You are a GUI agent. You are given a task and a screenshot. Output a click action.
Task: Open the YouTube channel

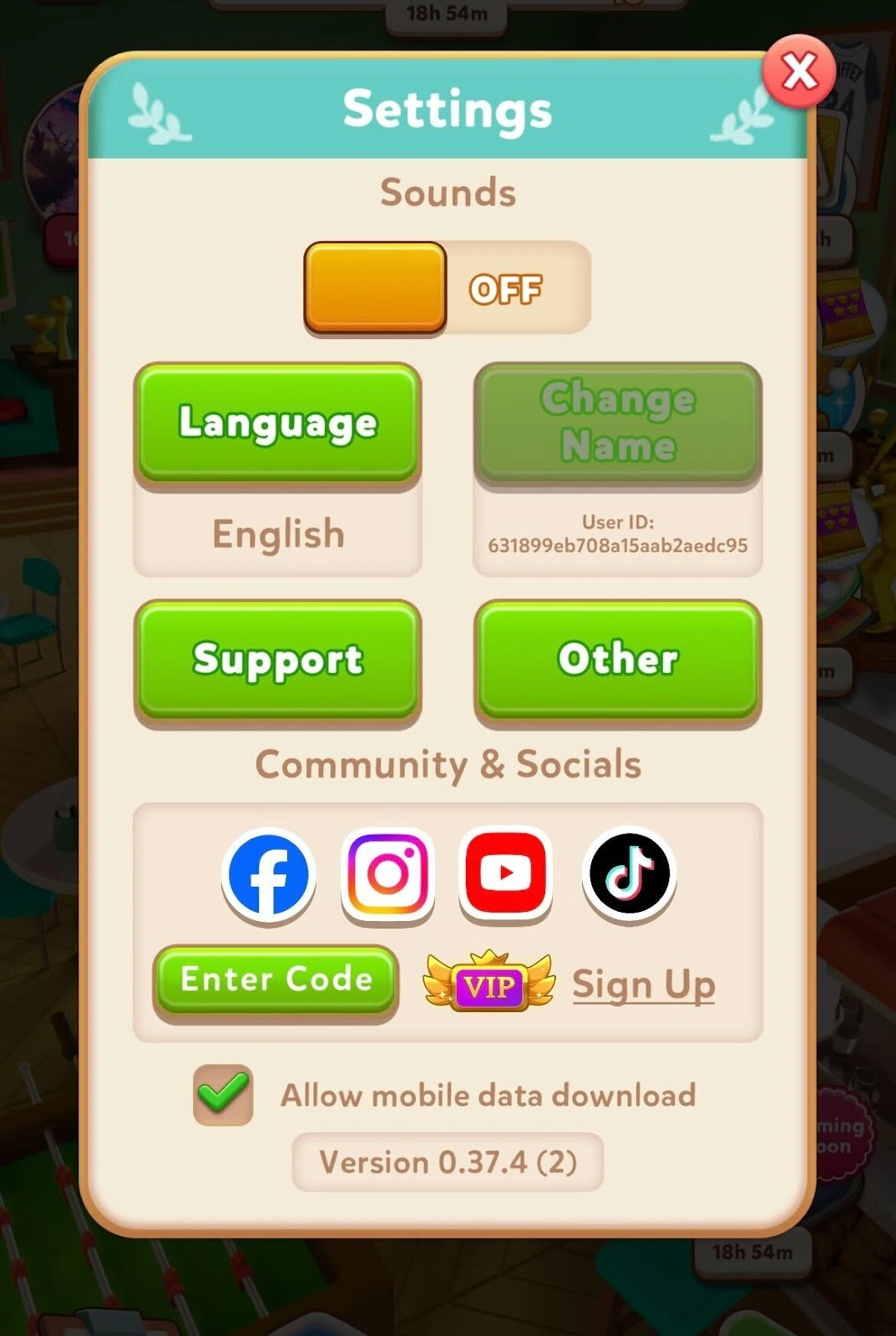point(505,874)
